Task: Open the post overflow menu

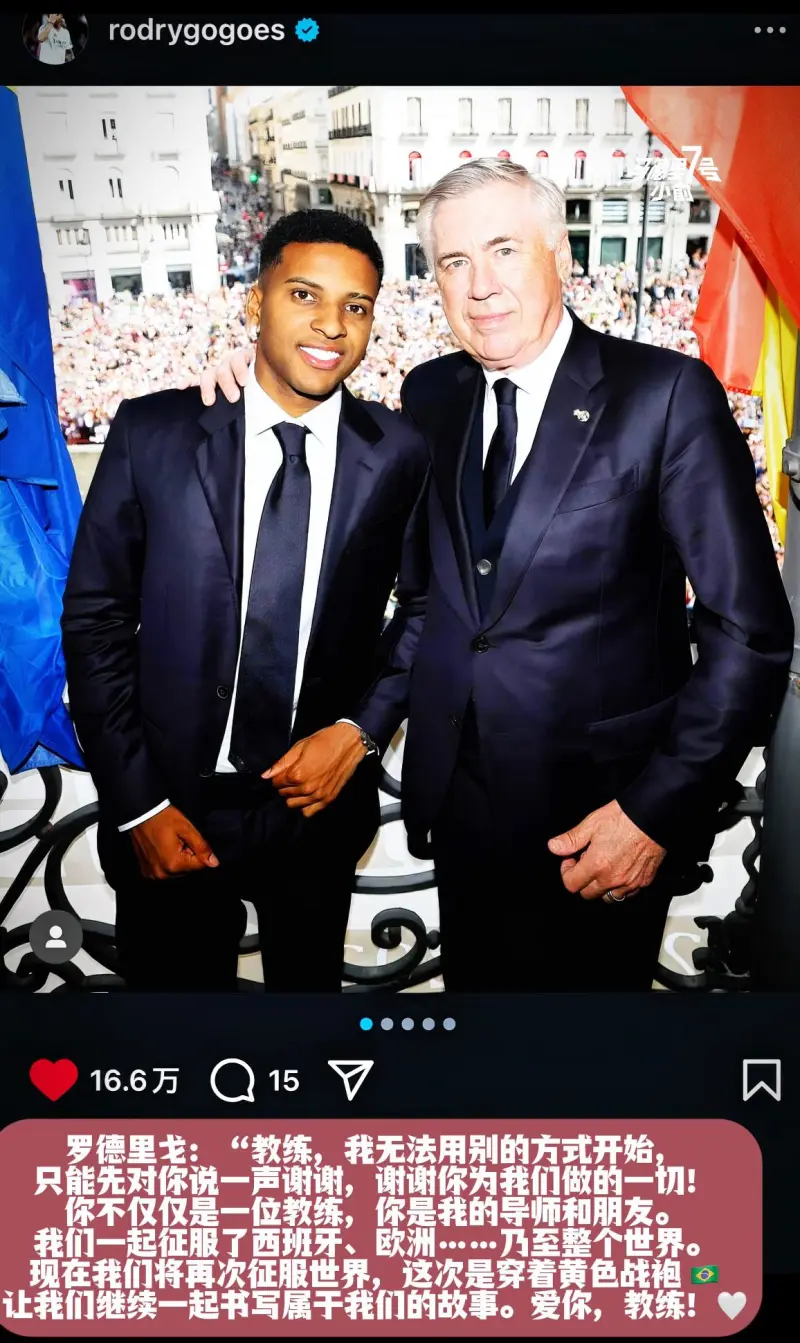Action: 769,30
